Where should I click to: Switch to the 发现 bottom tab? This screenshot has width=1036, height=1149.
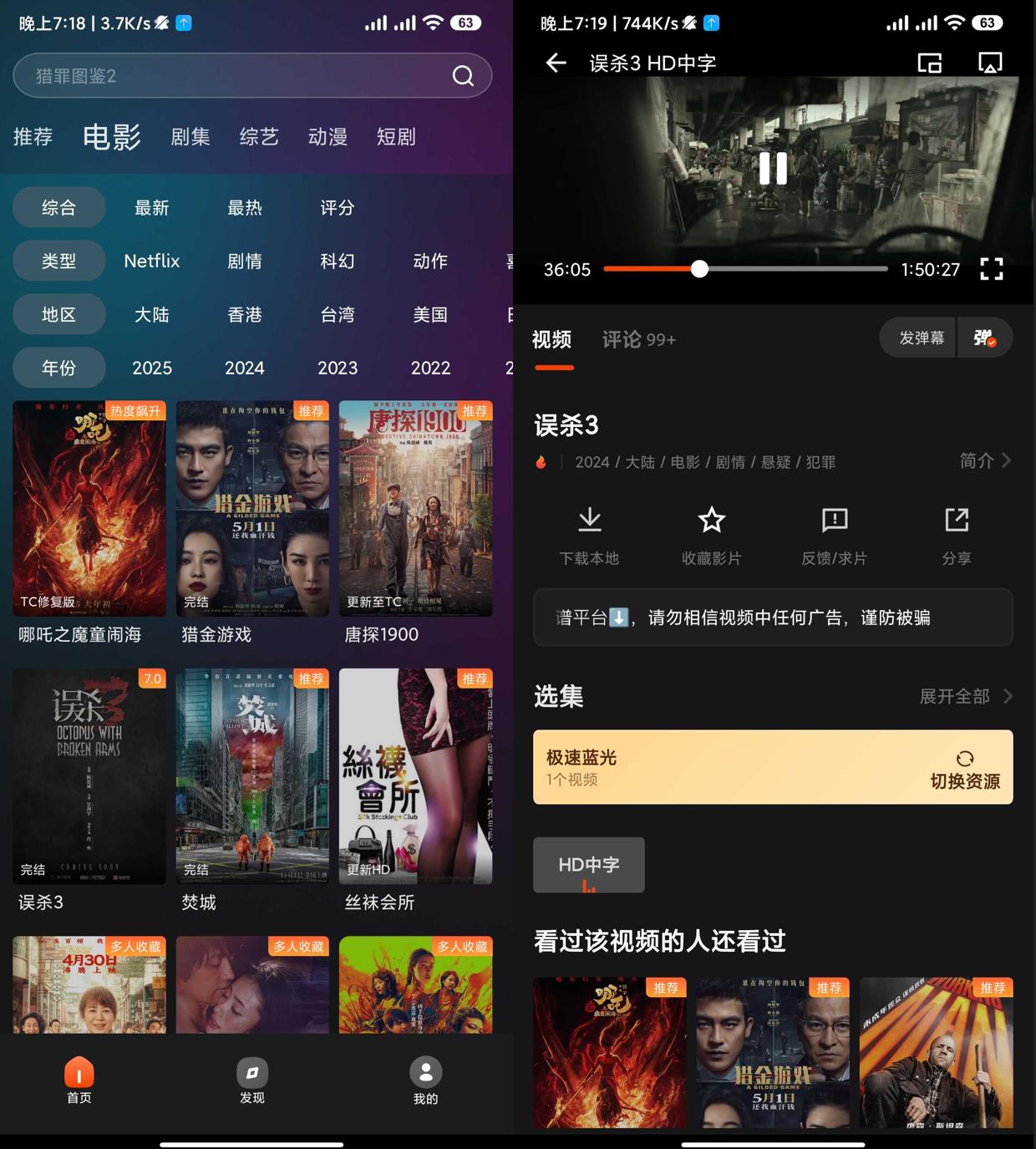tap(252, 1081)
